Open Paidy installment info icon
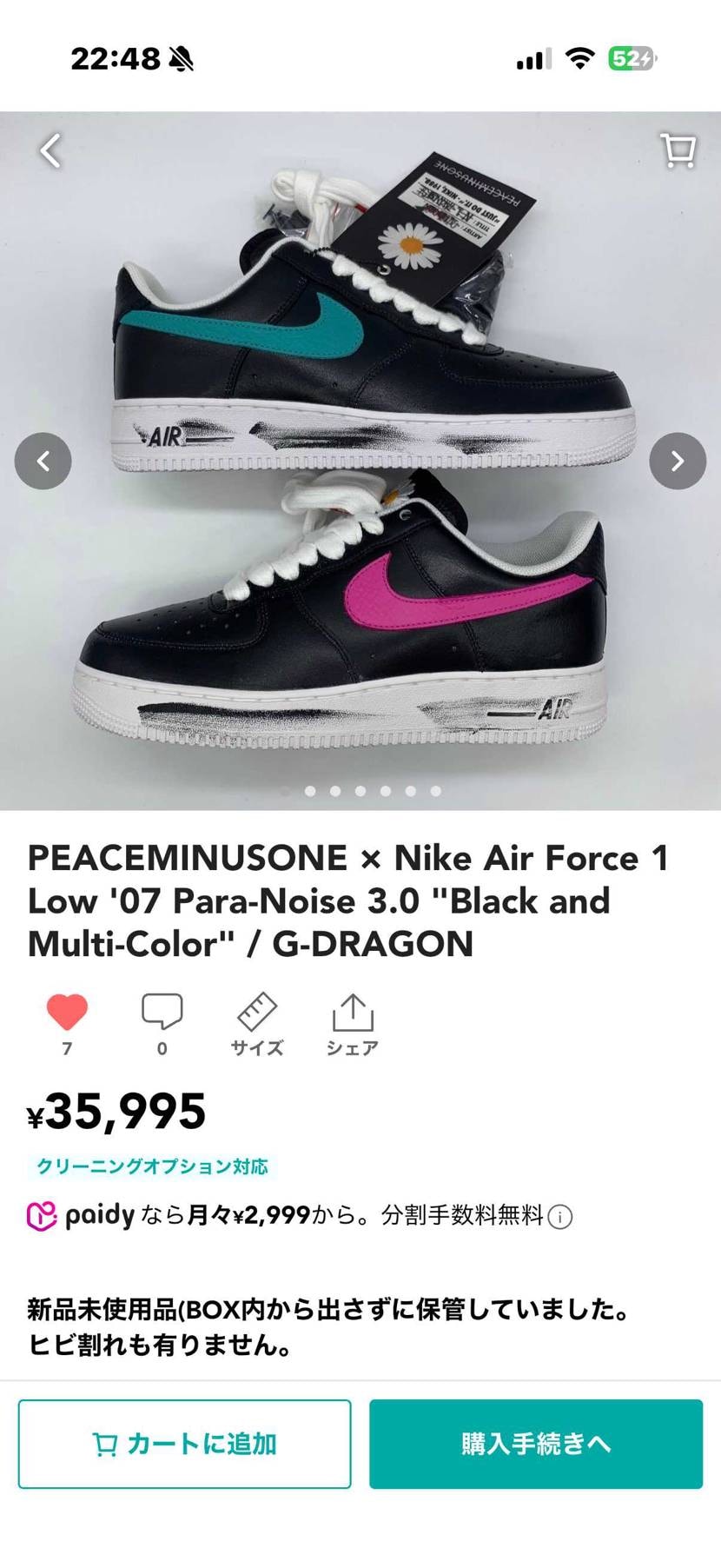Screen dimensions: 721x1568 pos(561,1217)
